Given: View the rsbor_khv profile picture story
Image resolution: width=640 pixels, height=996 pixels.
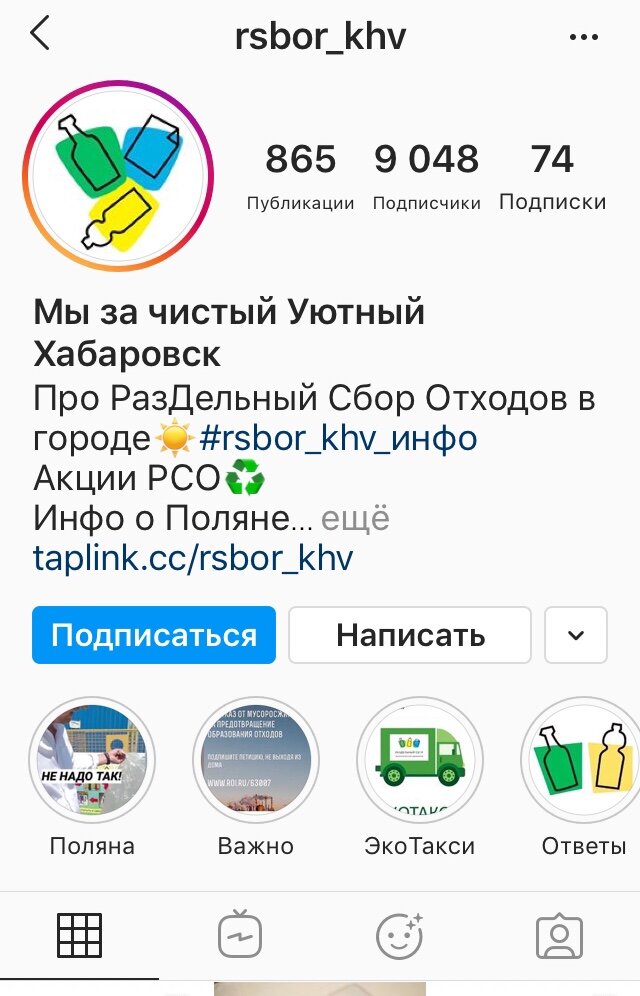Looking at the screenshot, I should (118, 177).
